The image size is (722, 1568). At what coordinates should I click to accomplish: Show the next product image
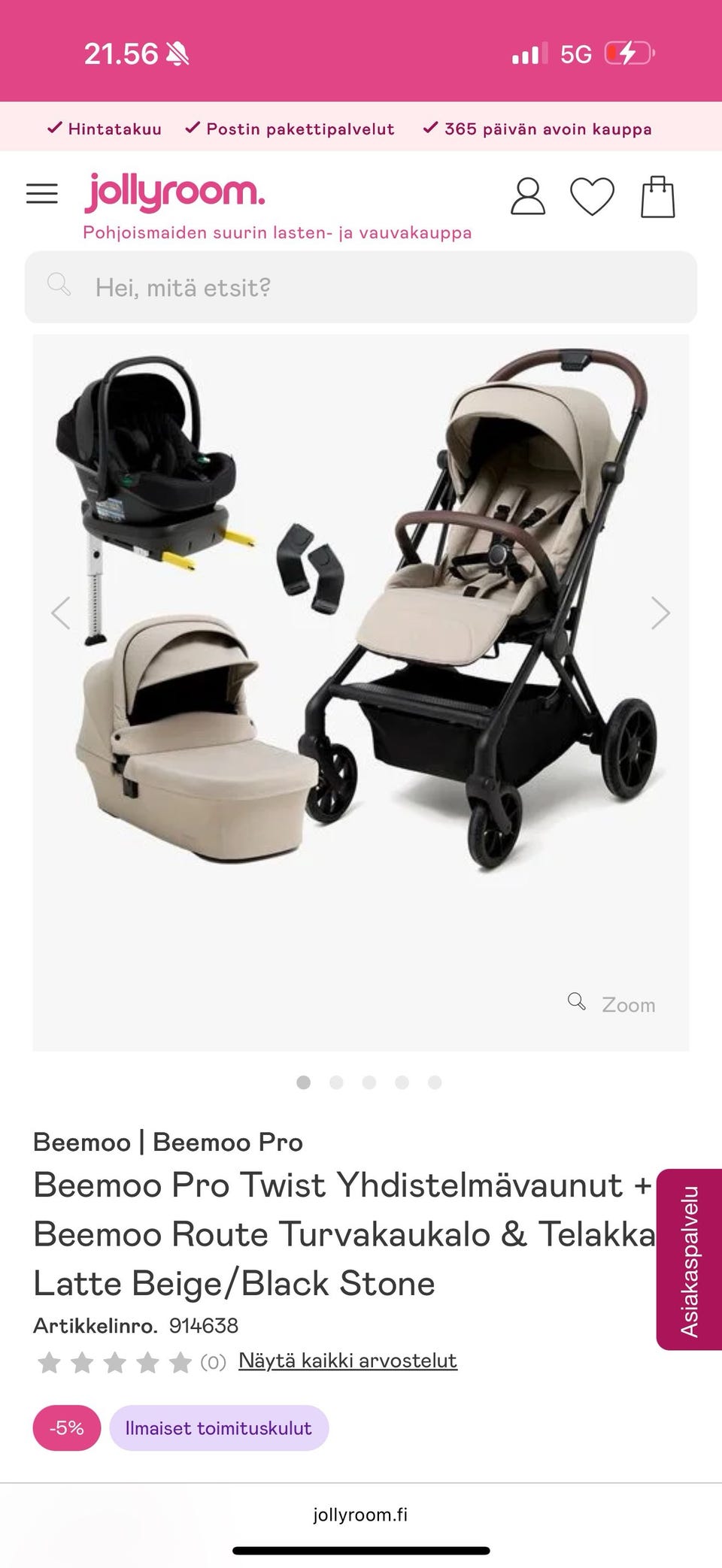pos(660,613)
